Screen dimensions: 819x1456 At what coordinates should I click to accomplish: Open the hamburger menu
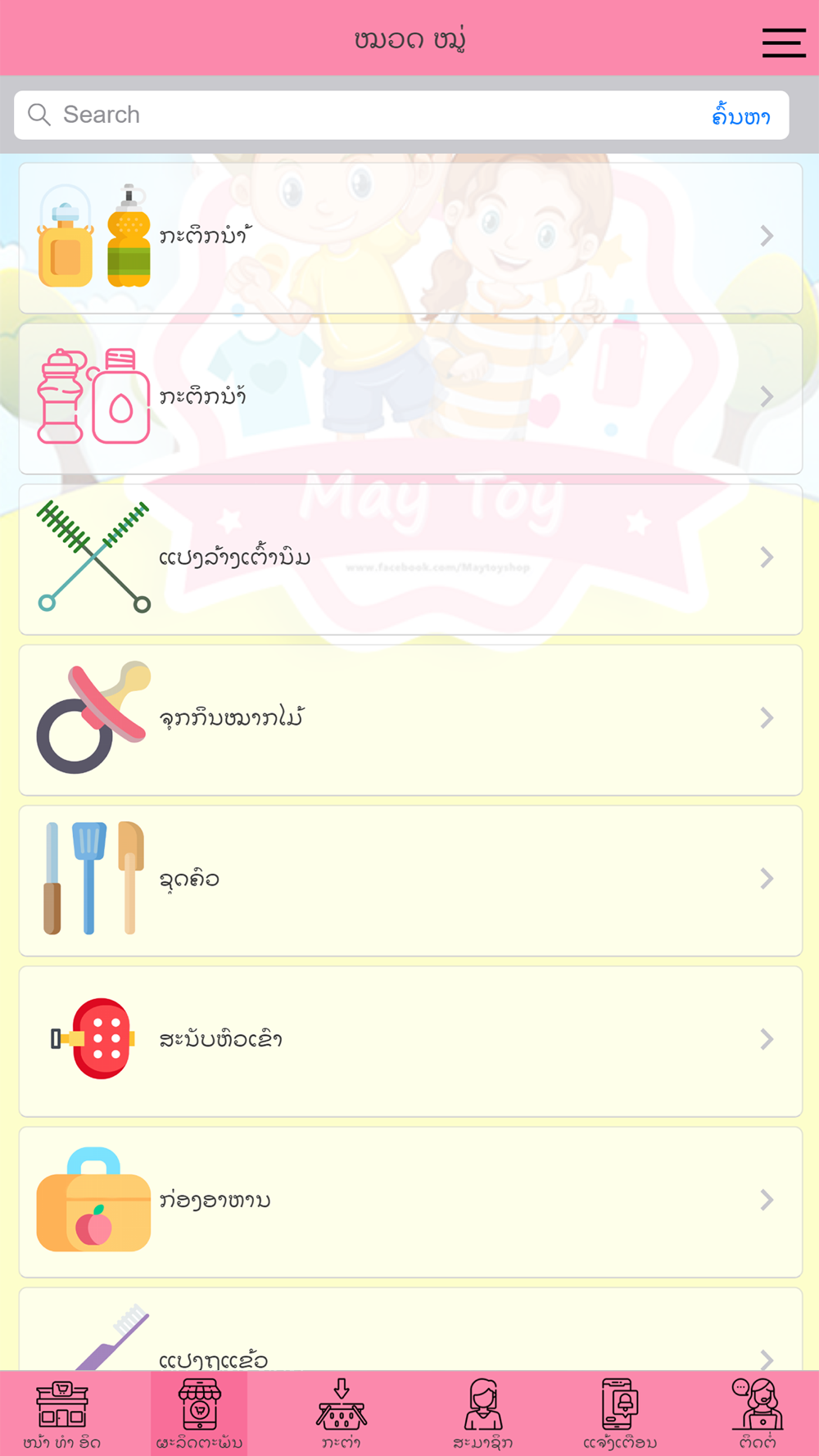784,43
